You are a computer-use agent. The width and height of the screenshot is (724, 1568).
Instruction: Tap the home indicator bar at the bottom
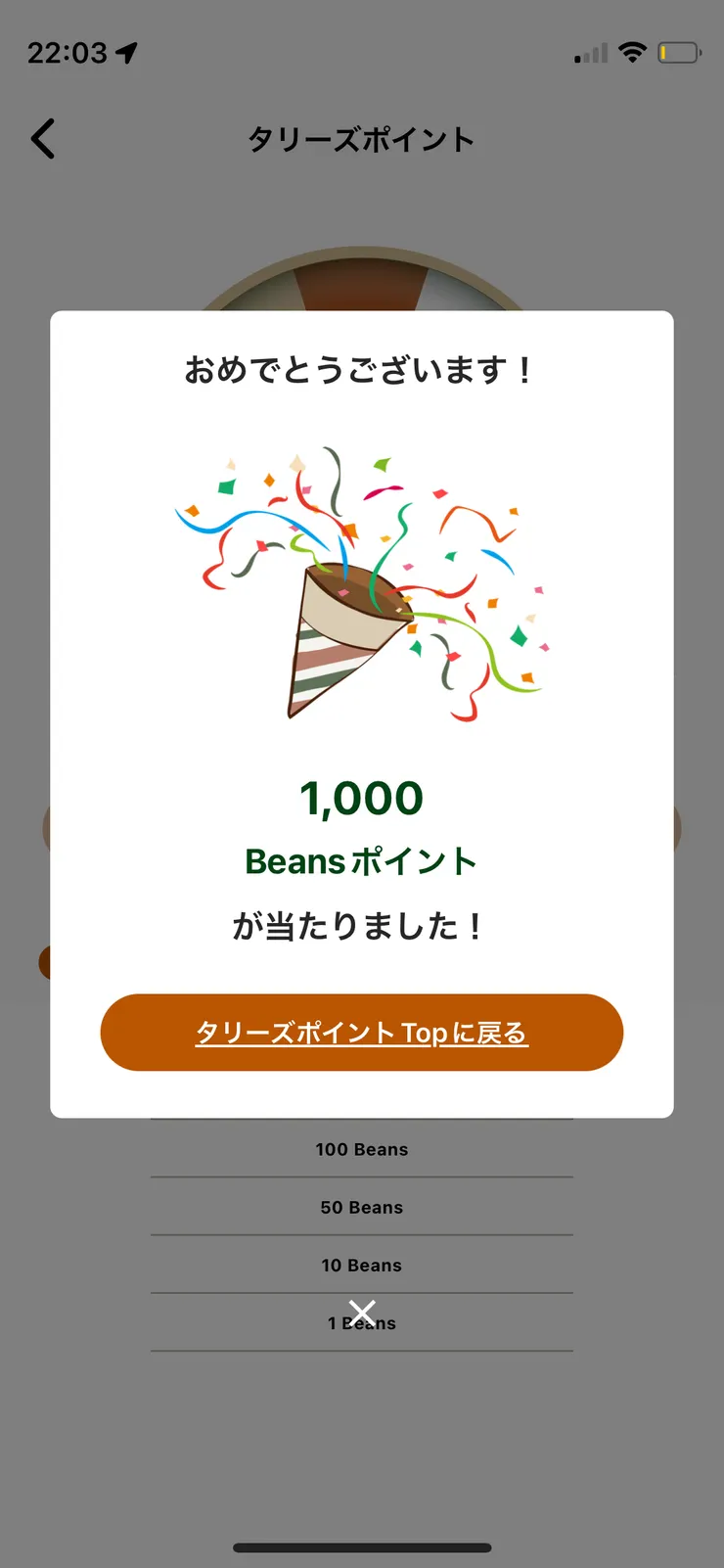(362, 1548)
